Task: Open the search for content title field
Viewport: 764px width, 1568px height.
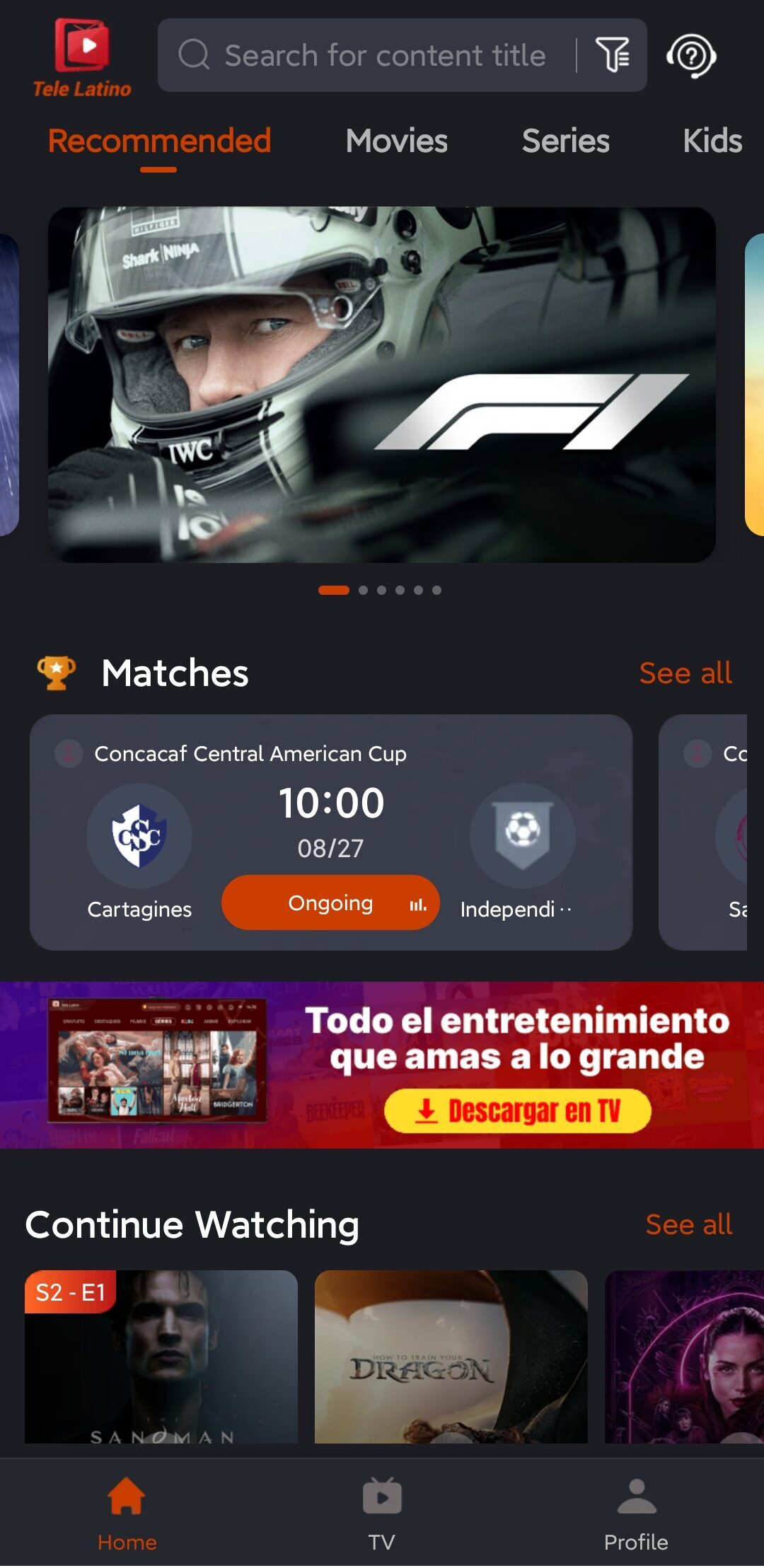Action: point(382,55)
